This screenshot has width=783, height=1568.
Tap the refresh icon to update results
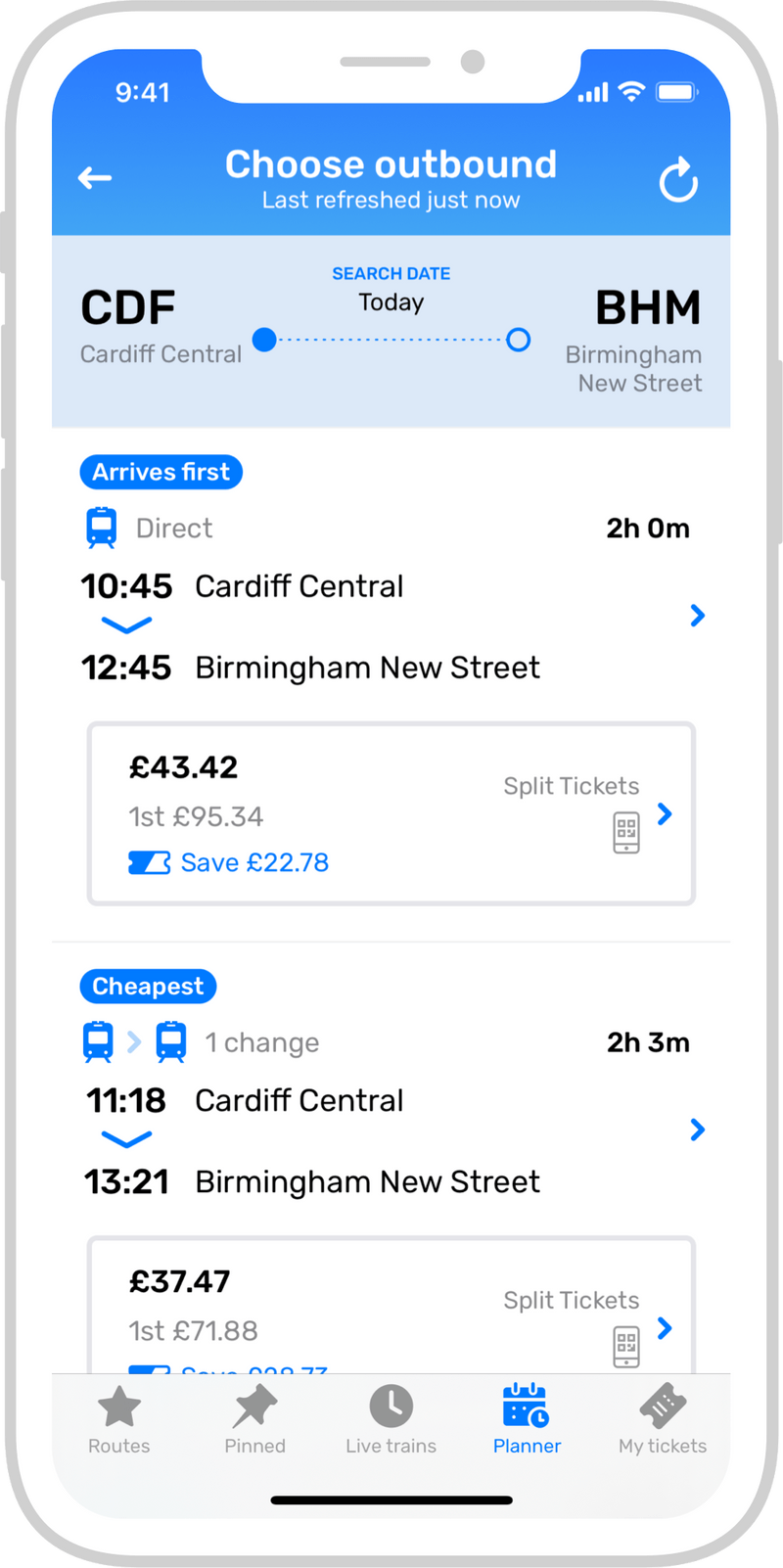pos(678,179)
